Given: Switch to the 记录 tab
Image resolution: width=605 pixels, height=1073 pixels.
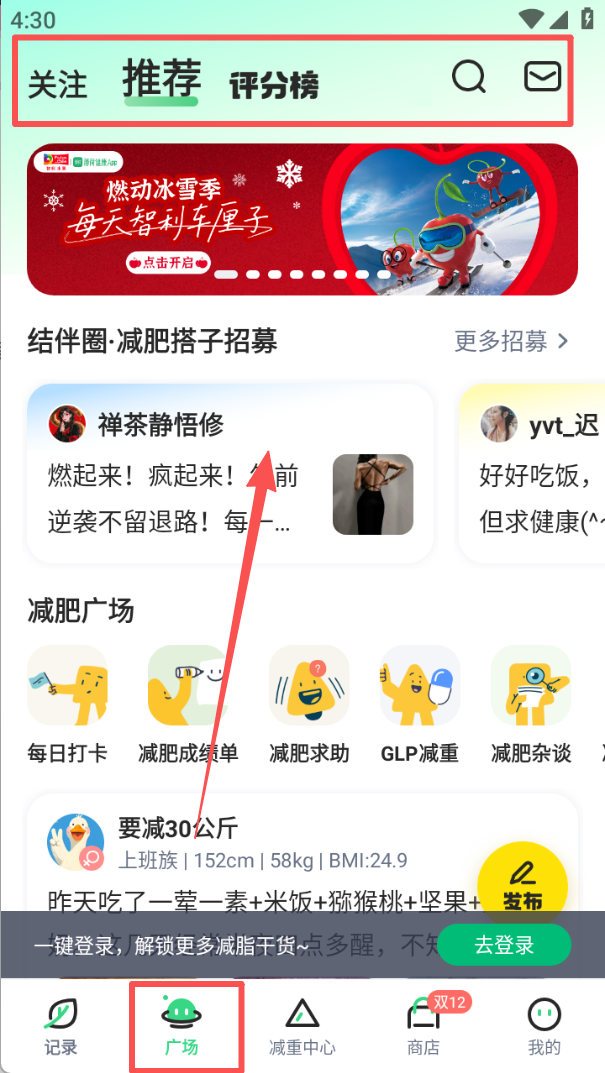Looking at the screenshot, I should coord(61,1027).
